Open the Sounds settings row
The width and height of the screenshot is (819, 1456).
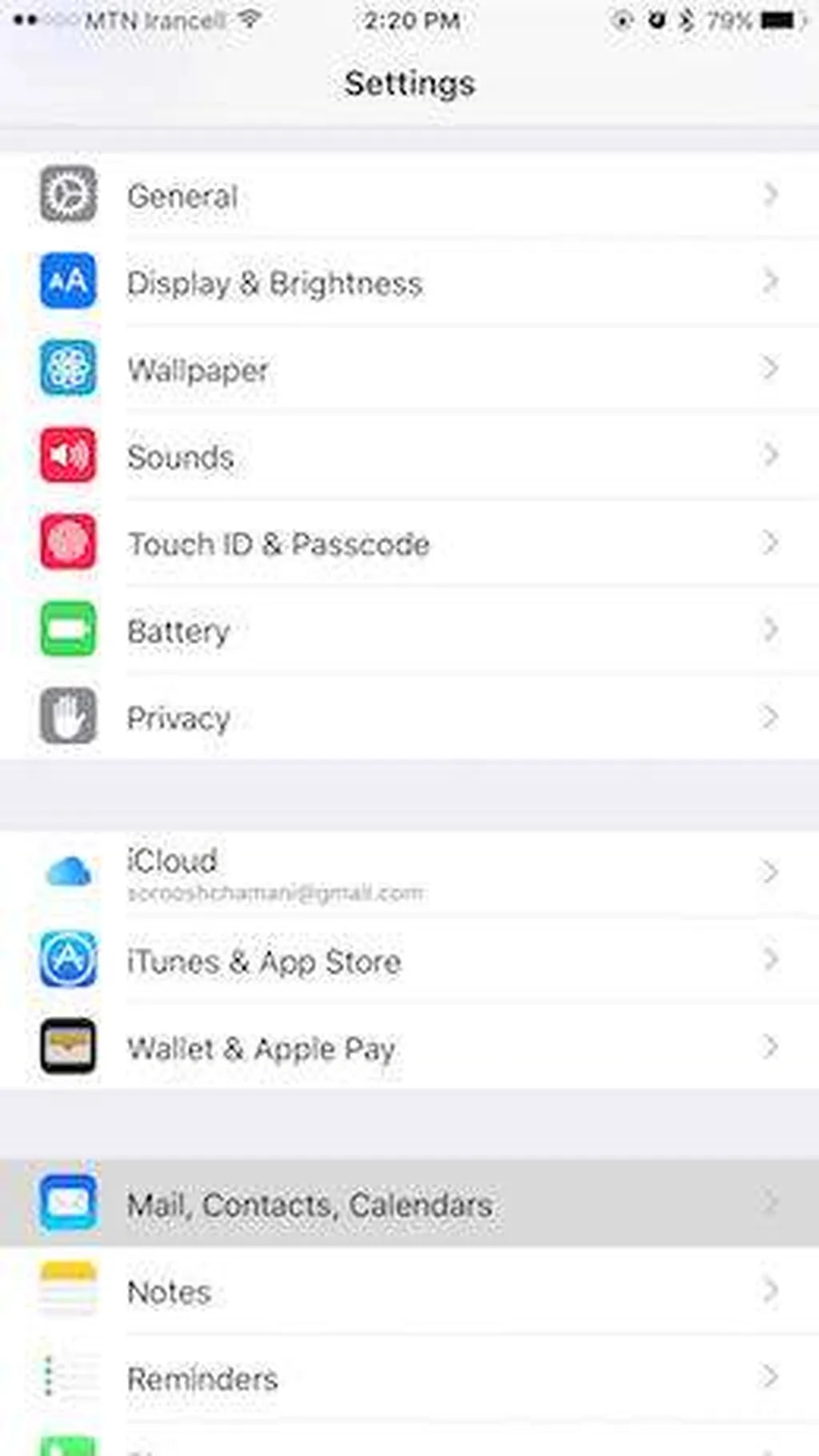coord(408,457)
